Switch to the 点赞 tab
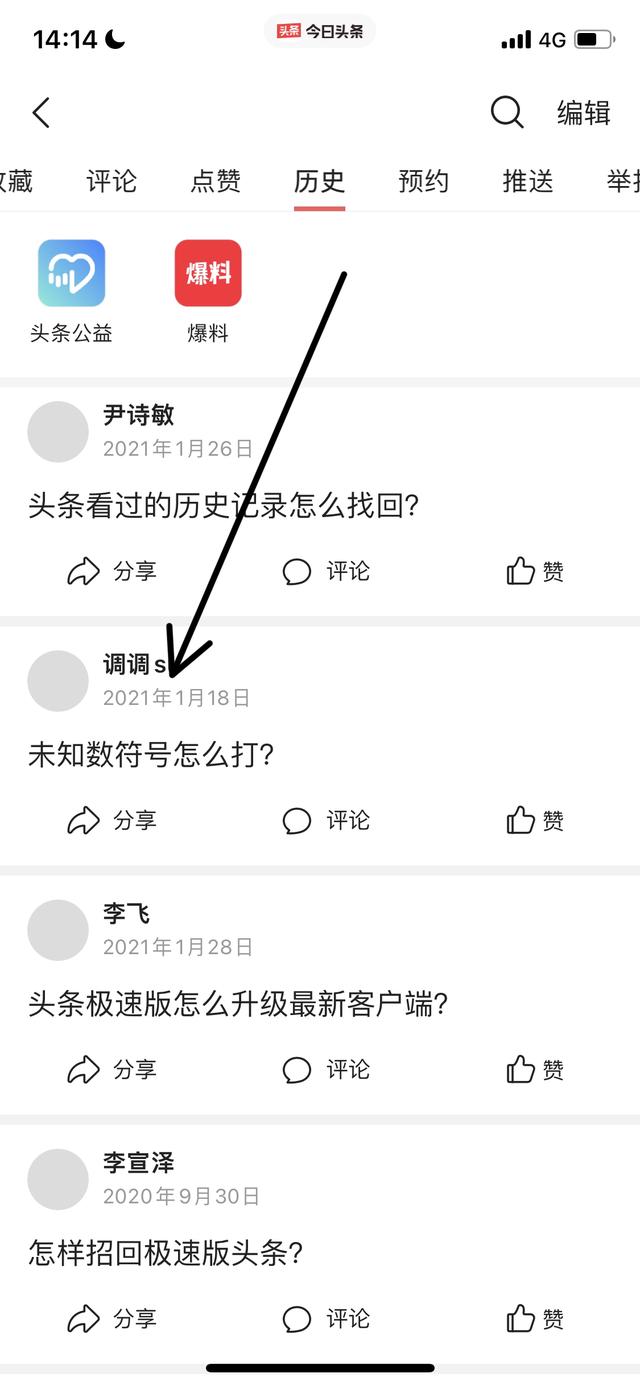Screen dimensions: 640x1386 point(215,181)
